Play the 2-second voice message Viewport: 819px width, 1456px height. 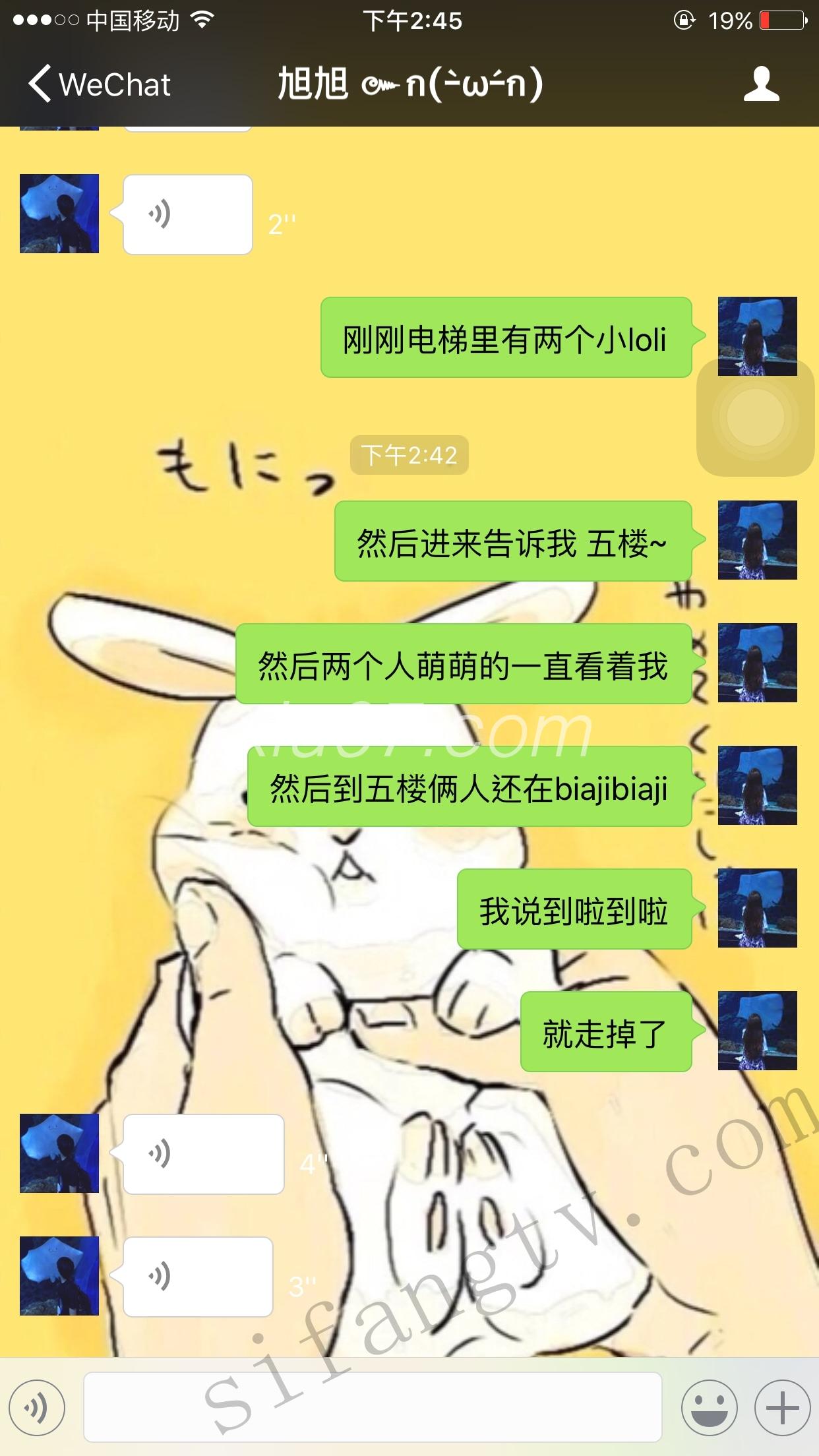pyautogui.click(x=188, y=215)
